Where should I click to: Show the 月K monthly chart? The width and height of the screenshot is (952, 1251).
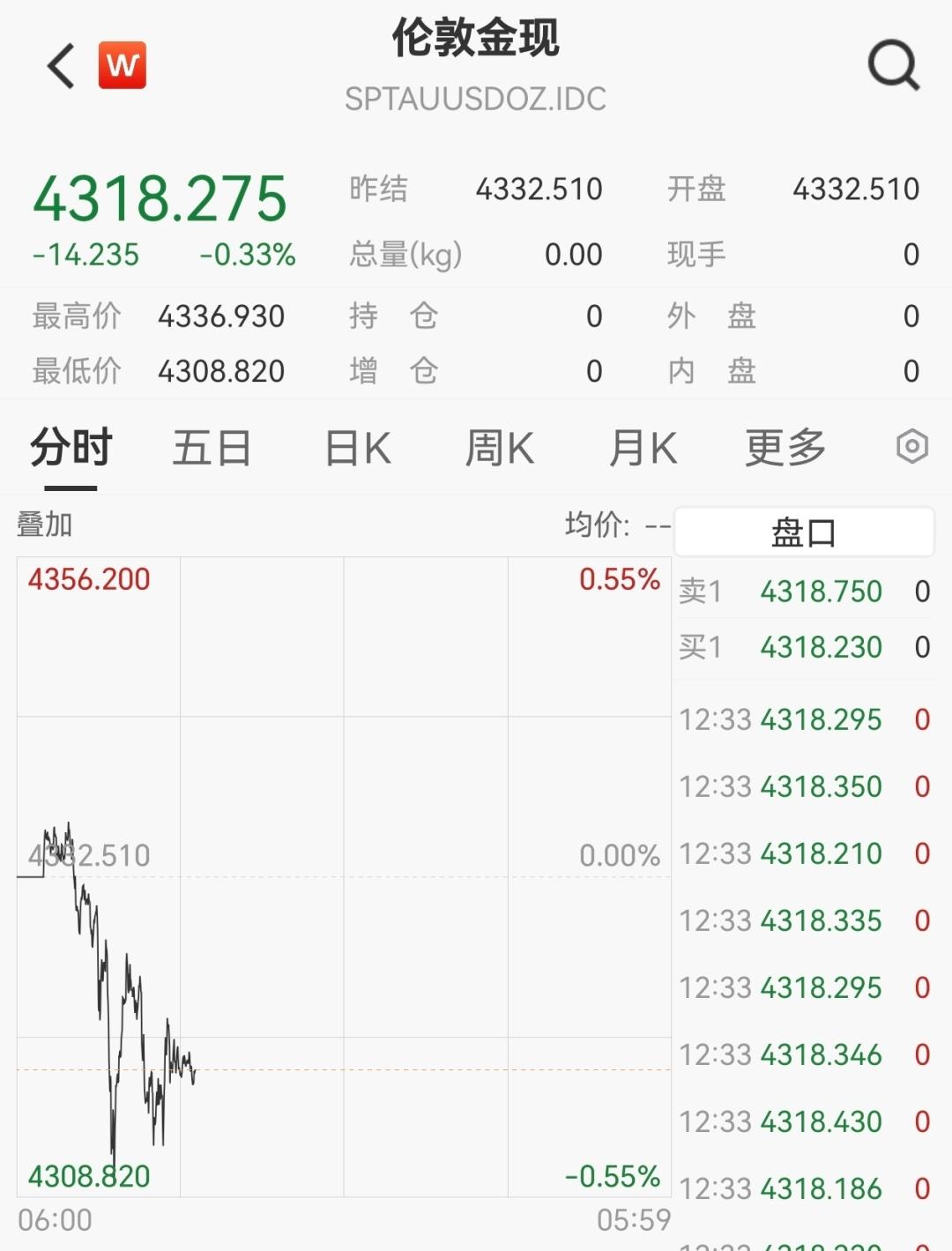(x=643, y=448)
